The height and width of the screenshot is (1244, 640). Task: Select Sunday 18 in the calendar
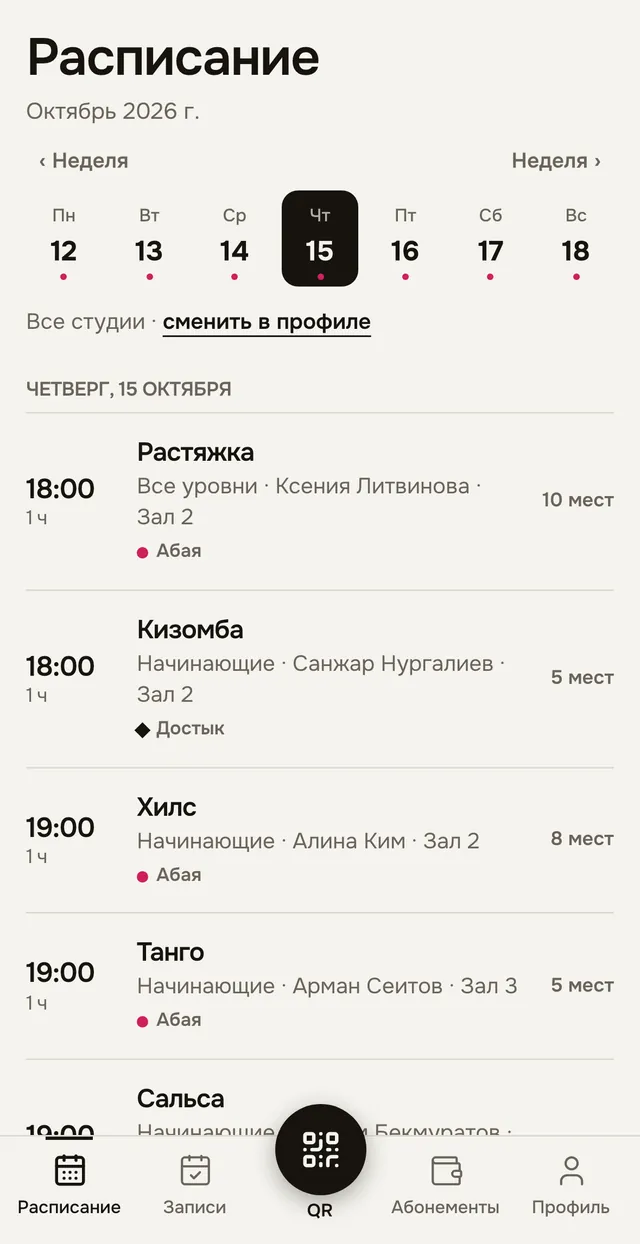(x=576, y=238)
